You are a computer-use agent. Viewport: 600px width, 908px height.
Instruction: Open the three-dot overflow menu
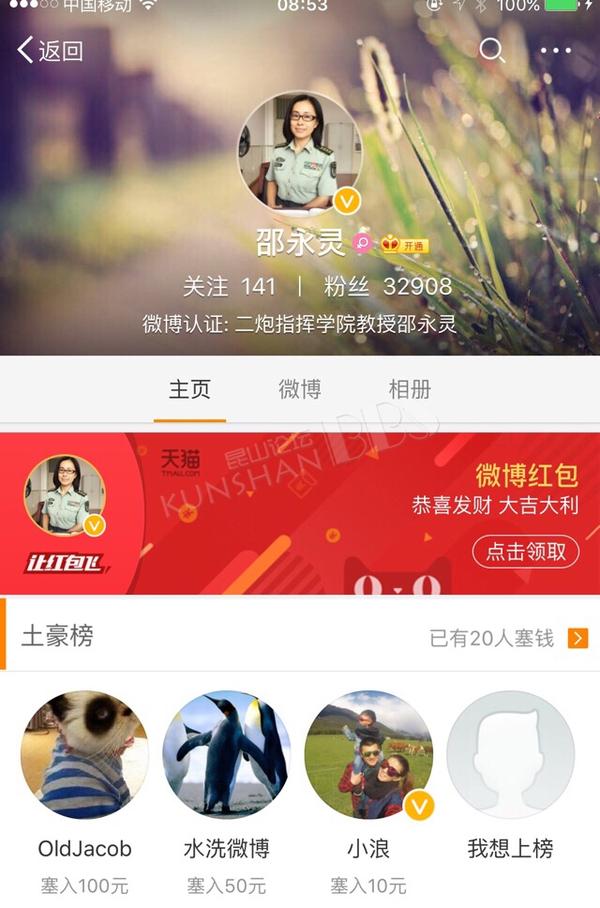click(x=556, y=51)
